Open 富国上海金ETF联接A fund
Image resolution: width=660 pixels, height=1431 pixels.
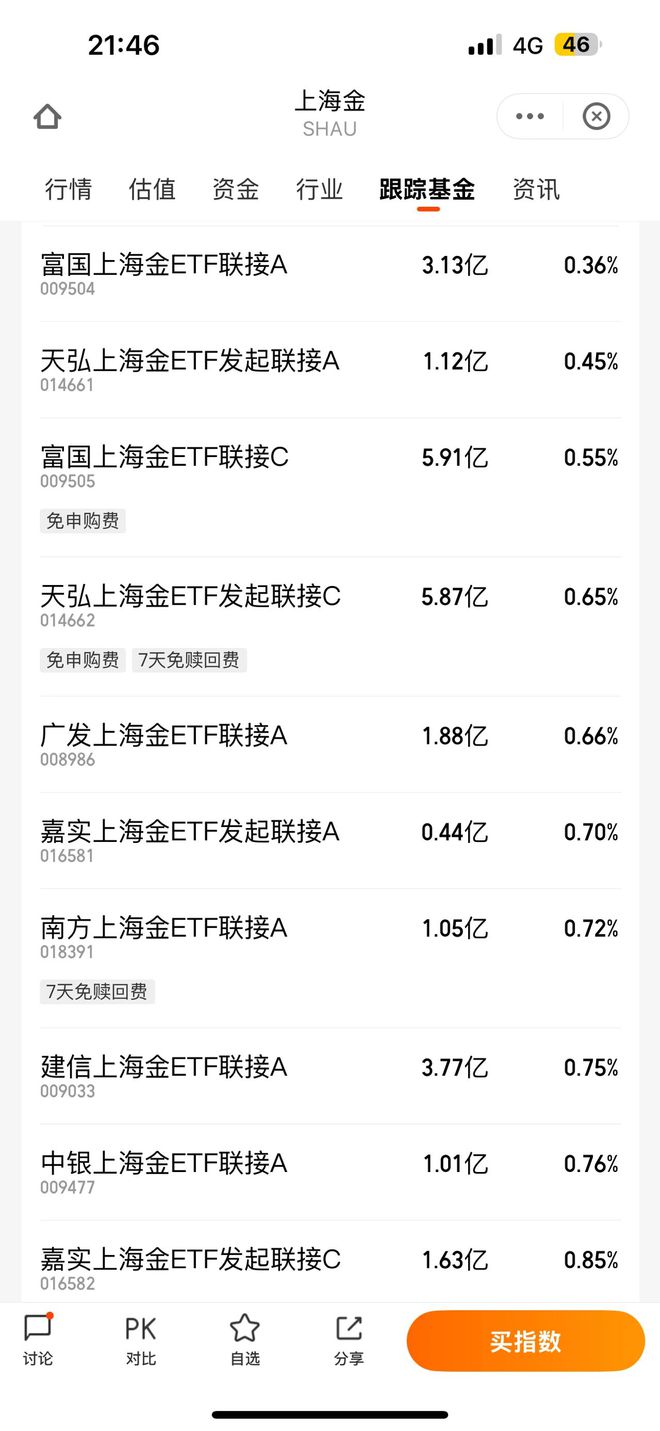tap(330, 274)
